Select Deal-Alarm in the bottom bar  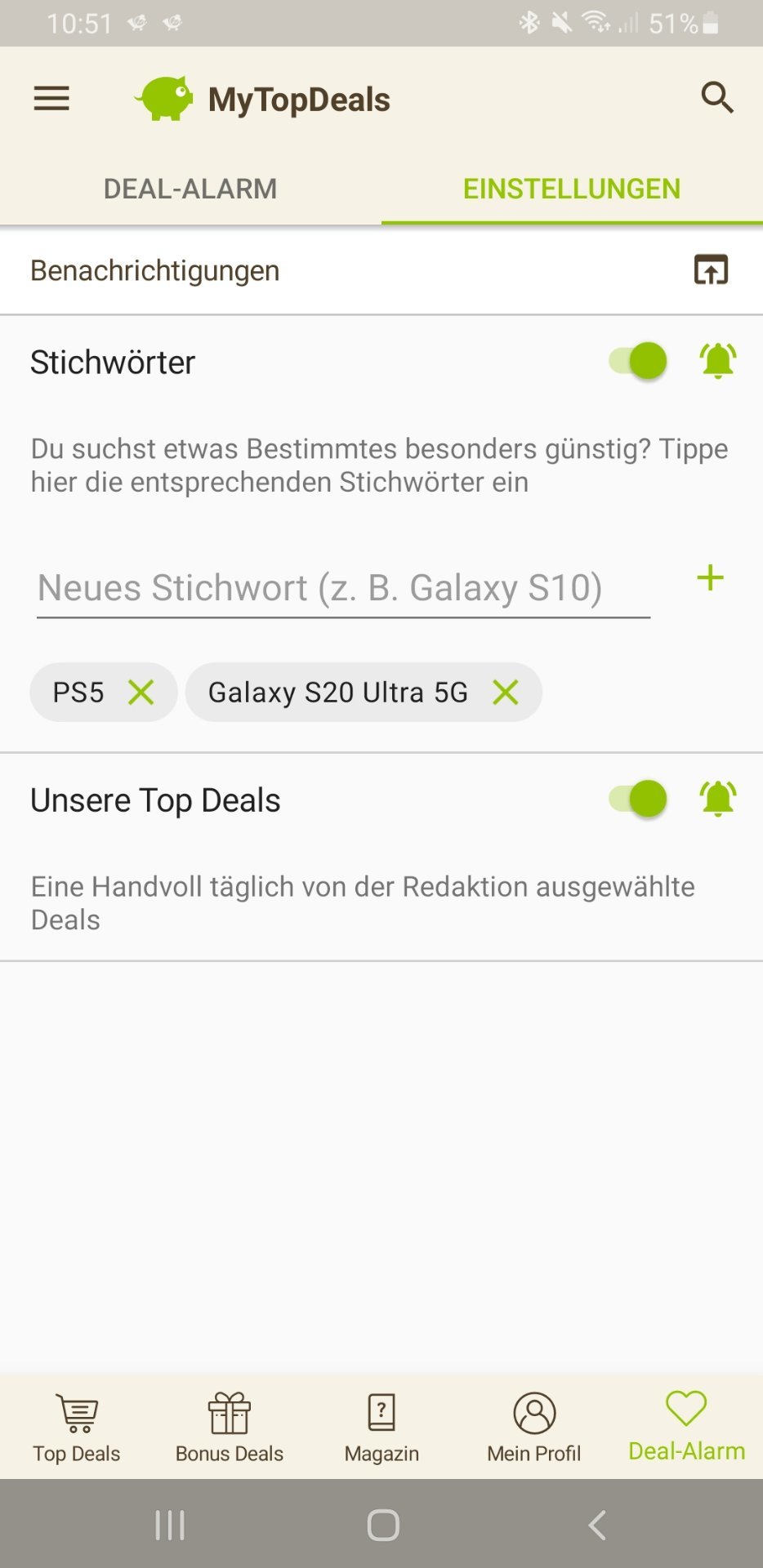click(x=686, y=1428)
